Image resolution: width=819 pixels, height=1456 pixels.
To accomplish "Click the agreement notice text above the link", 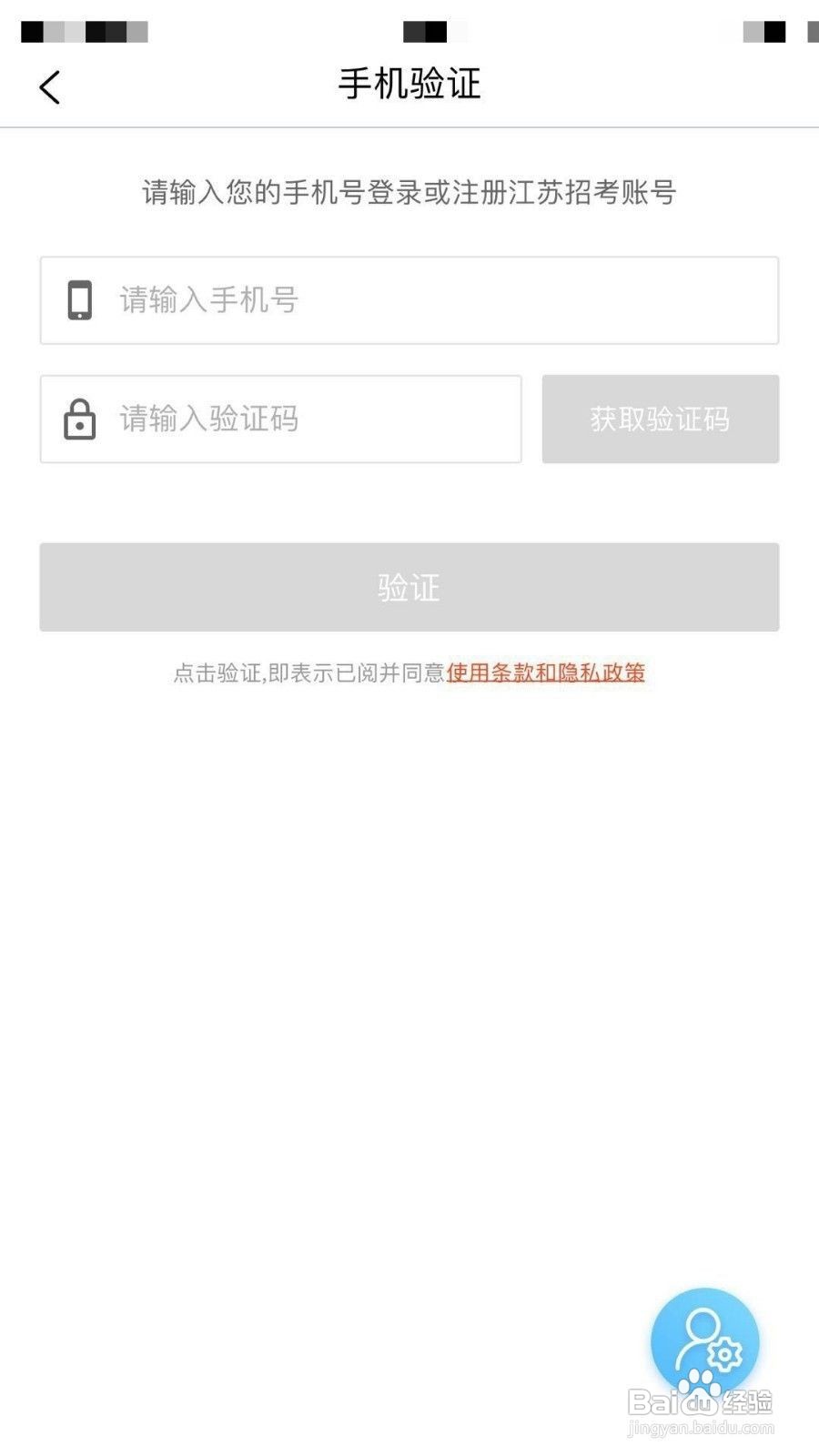I will click(x=309, y=674).
